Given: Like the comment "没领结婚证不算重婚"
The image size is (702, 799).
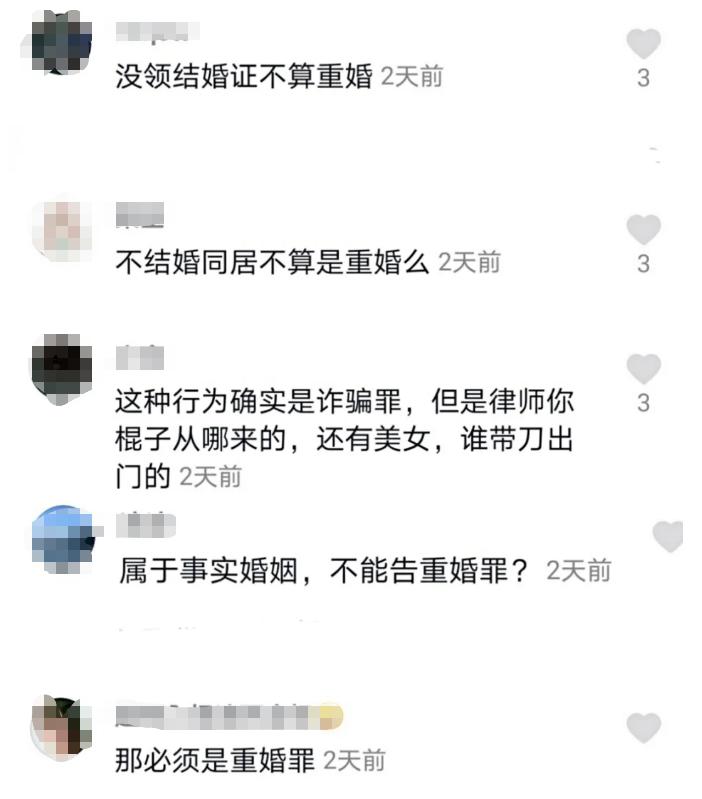Looking at the screenshot, I should point(643,44).
